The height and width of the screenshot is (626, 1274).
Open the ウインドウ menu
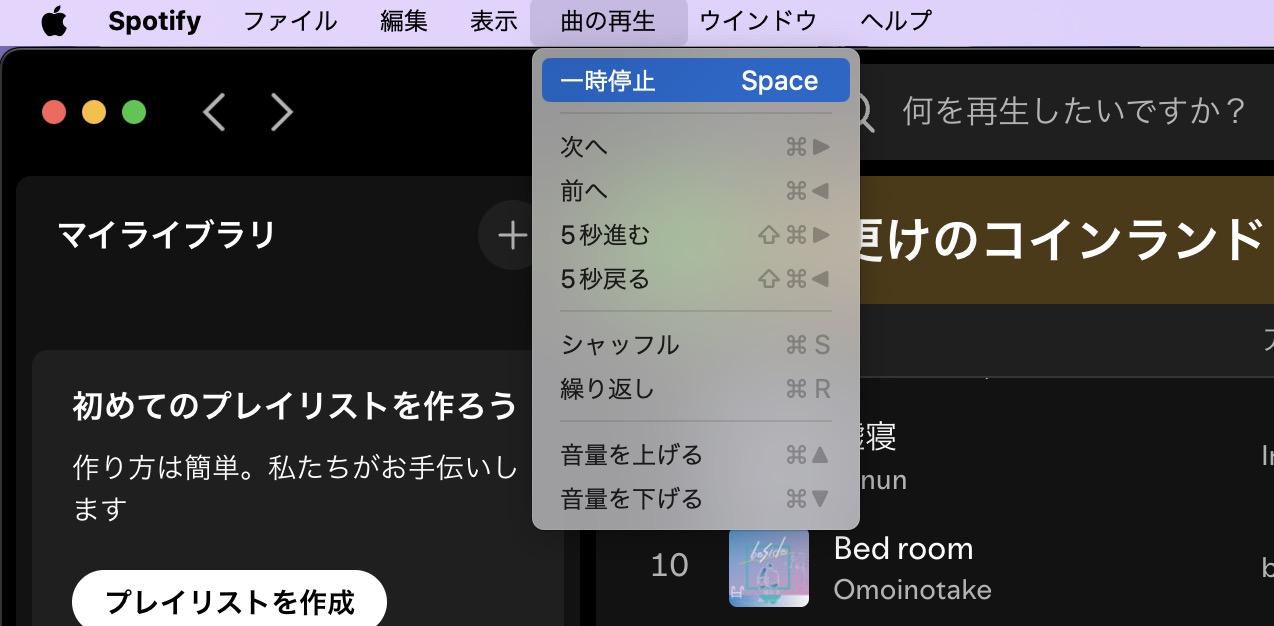(758, 21)
